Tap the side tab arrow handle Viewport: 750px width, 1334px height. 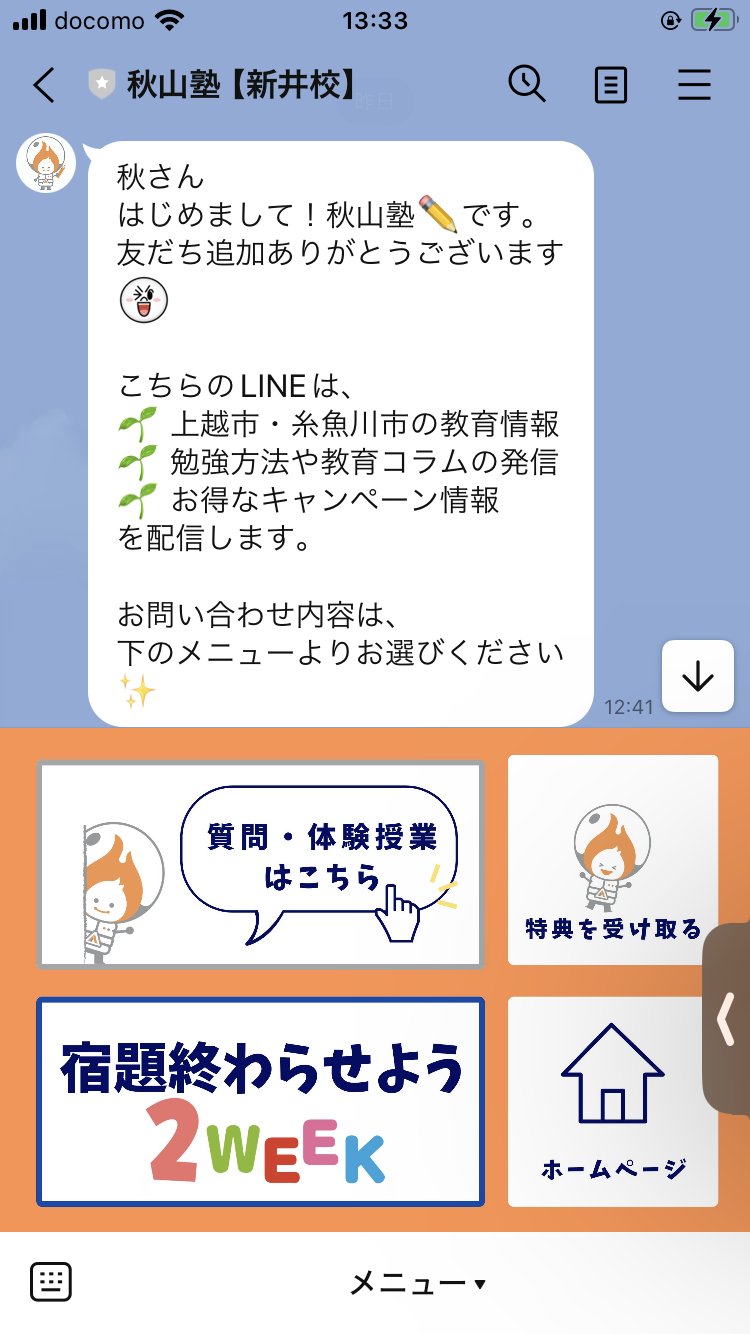pyautogui.click(x=727, y=1018)
